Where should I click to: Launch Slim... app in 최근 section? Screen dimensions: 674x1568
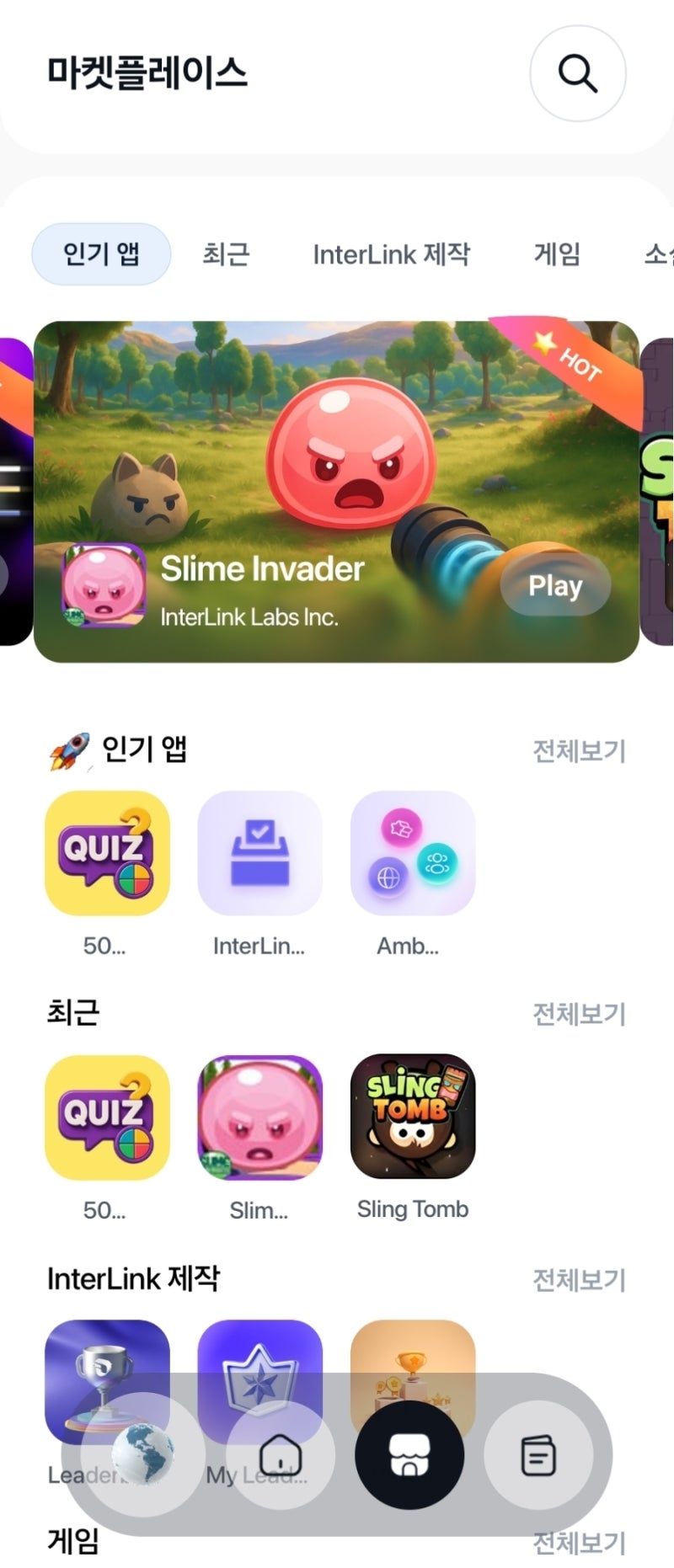pyautogui.click(x=259, y=1117)
